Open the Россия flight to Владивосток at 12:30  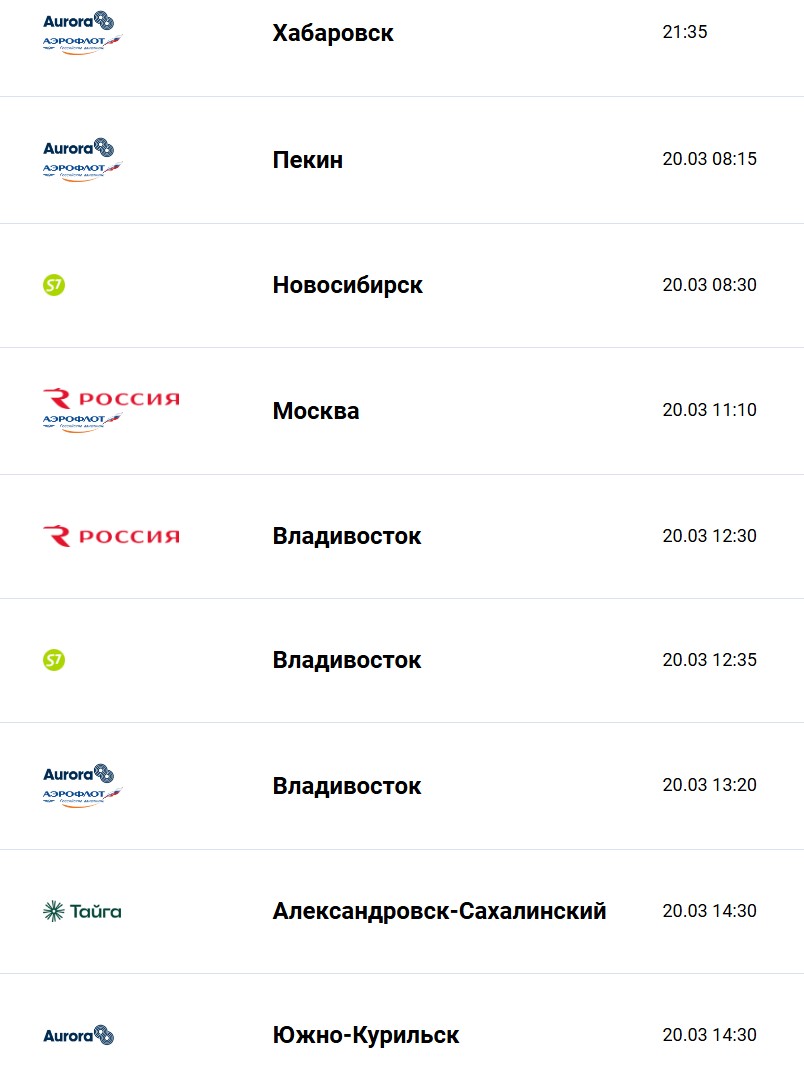[x=347, y=536]
